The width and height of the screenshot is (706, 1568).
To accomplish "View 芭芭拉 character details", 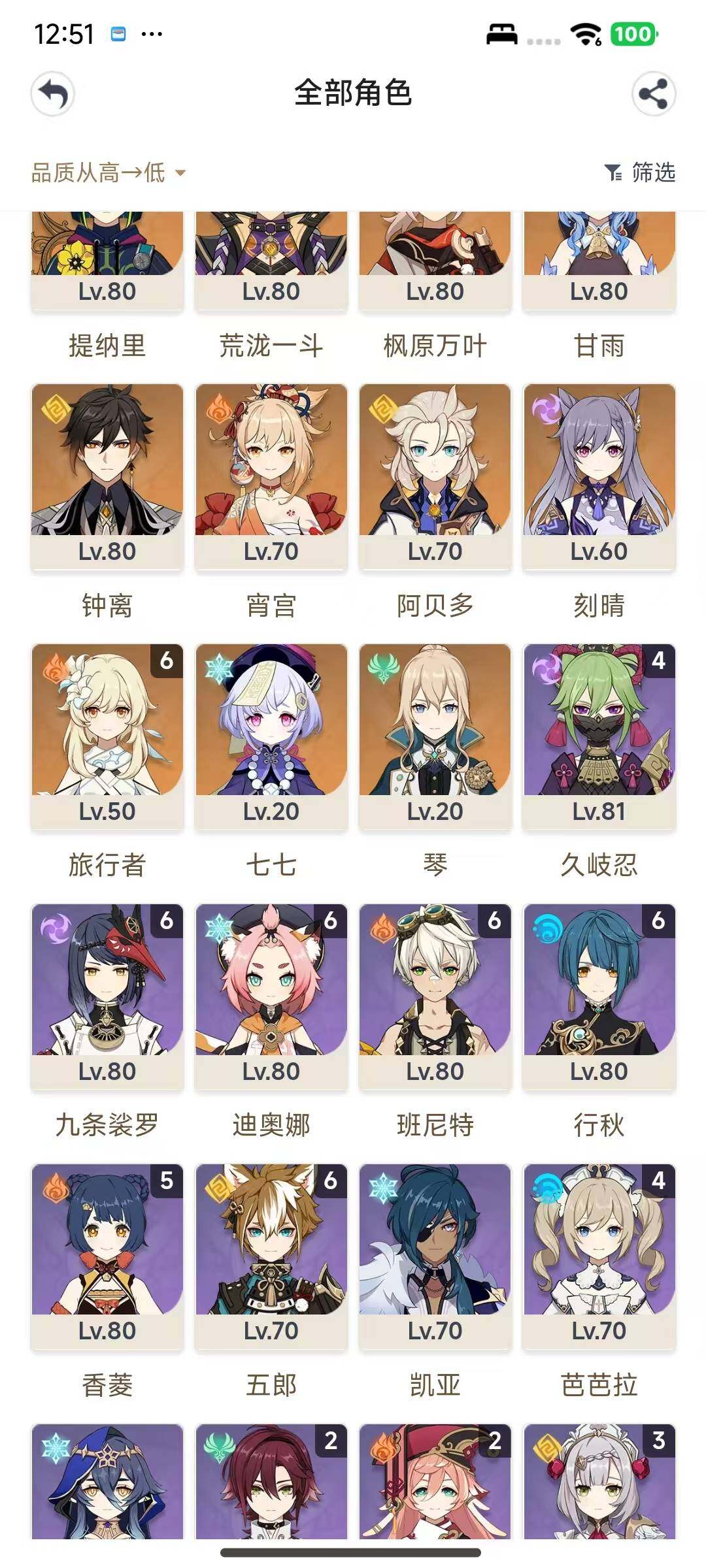I will (x=599, y=1257).
